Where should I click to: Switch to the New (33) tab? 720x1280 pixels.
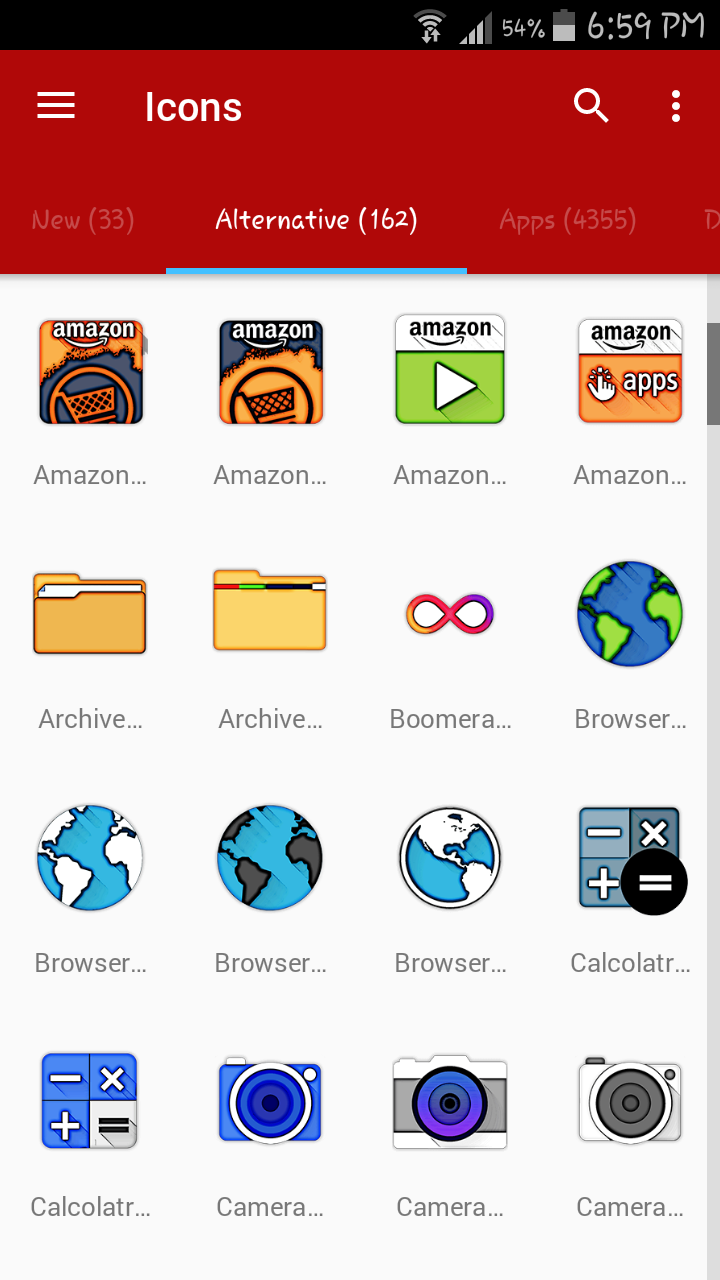pos(83,220)
